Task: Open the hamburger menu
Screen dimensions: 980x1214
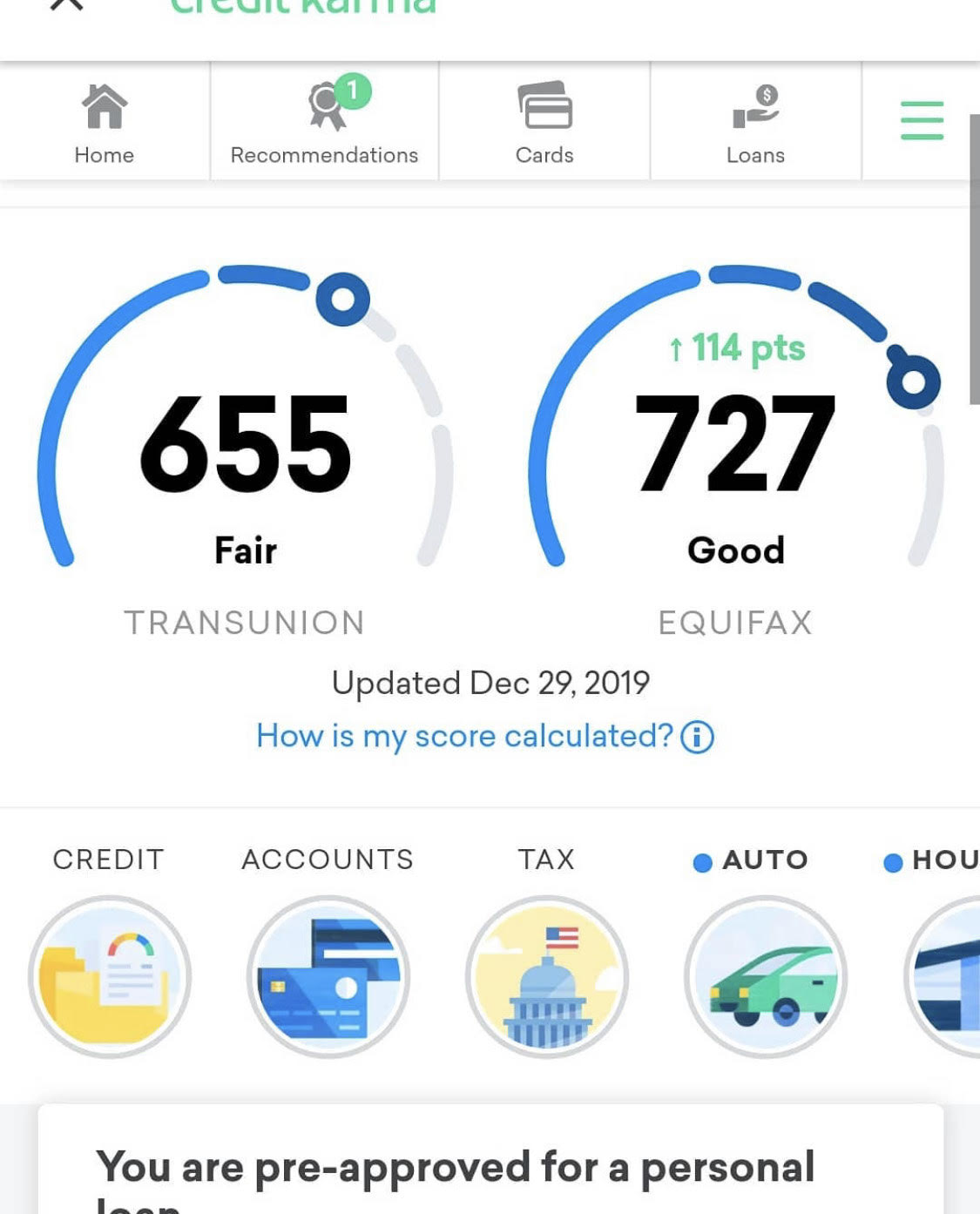Action: pos(922,121)
